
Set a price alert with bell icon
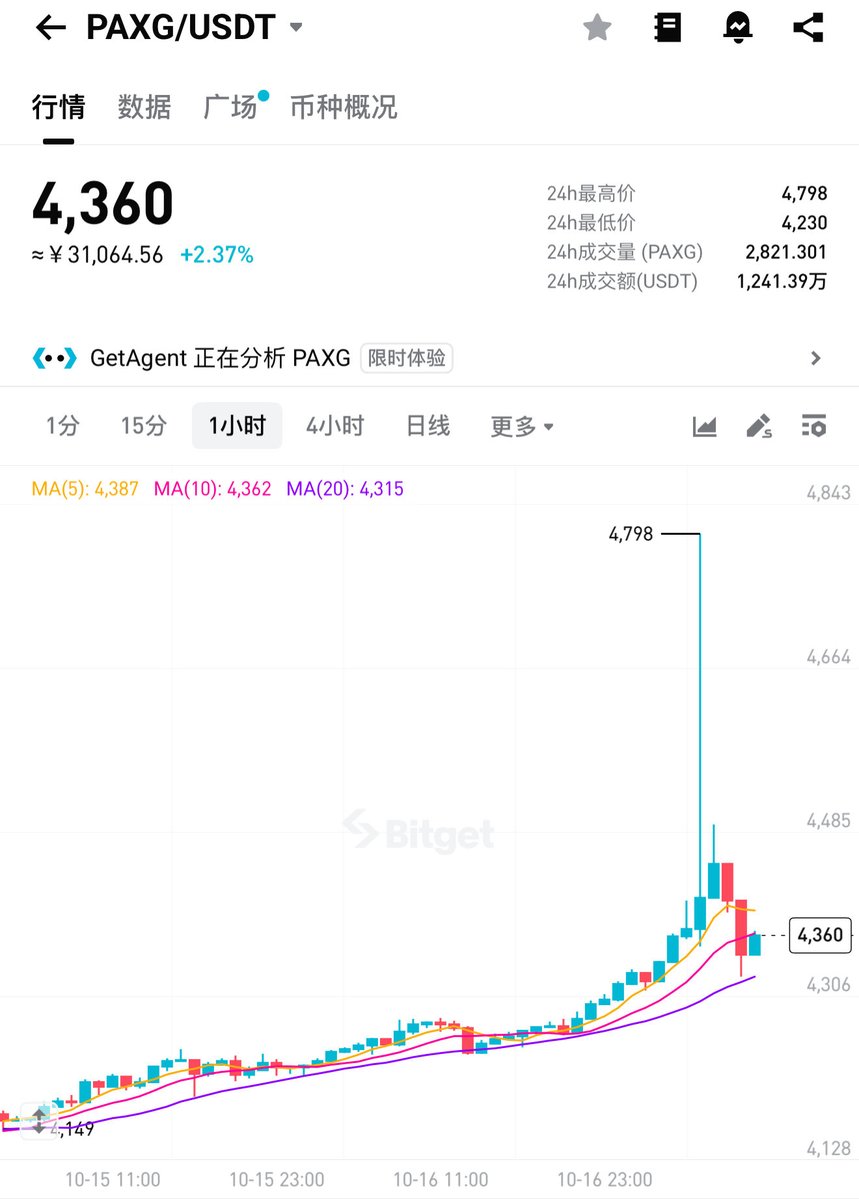[x=738, y=28]
